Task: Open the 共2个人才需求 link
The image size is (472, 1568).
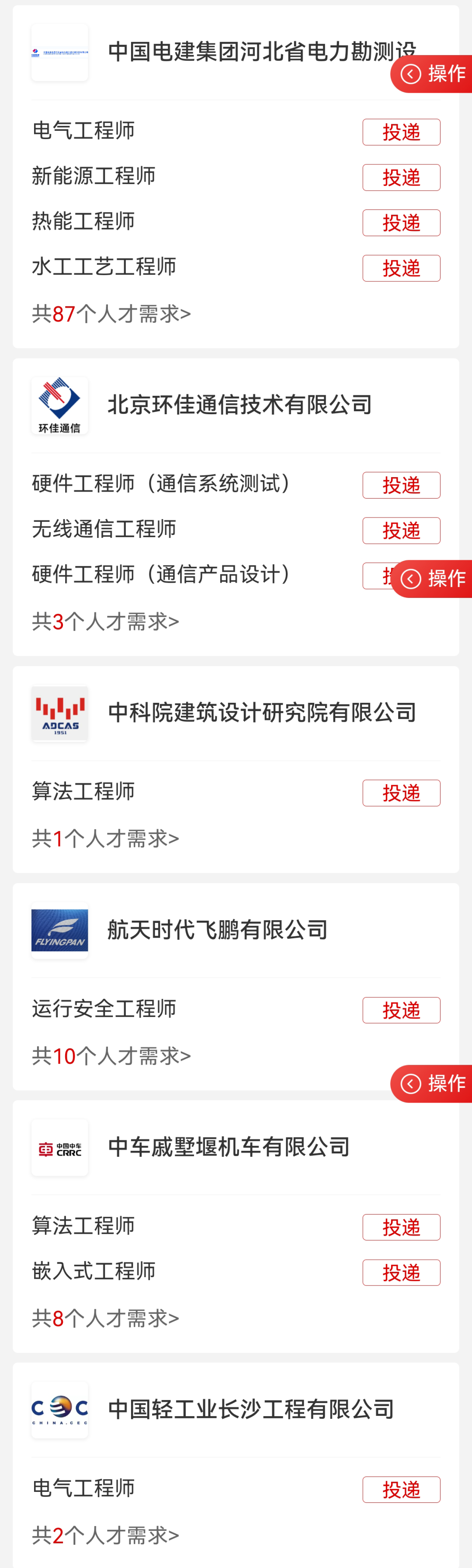Action: pos(105,1535)
